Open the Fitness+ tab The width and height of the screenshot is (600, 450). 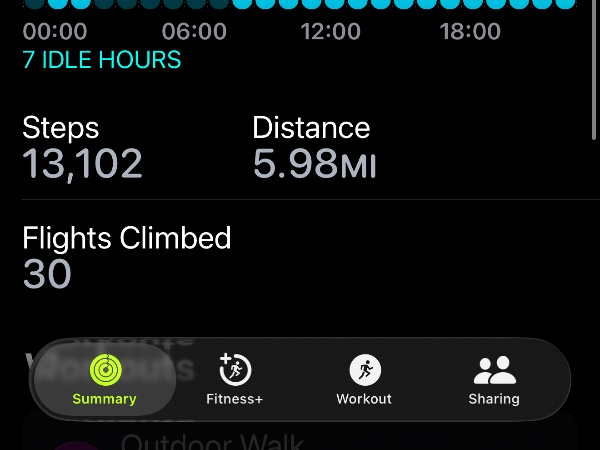(x=234, y=380)
